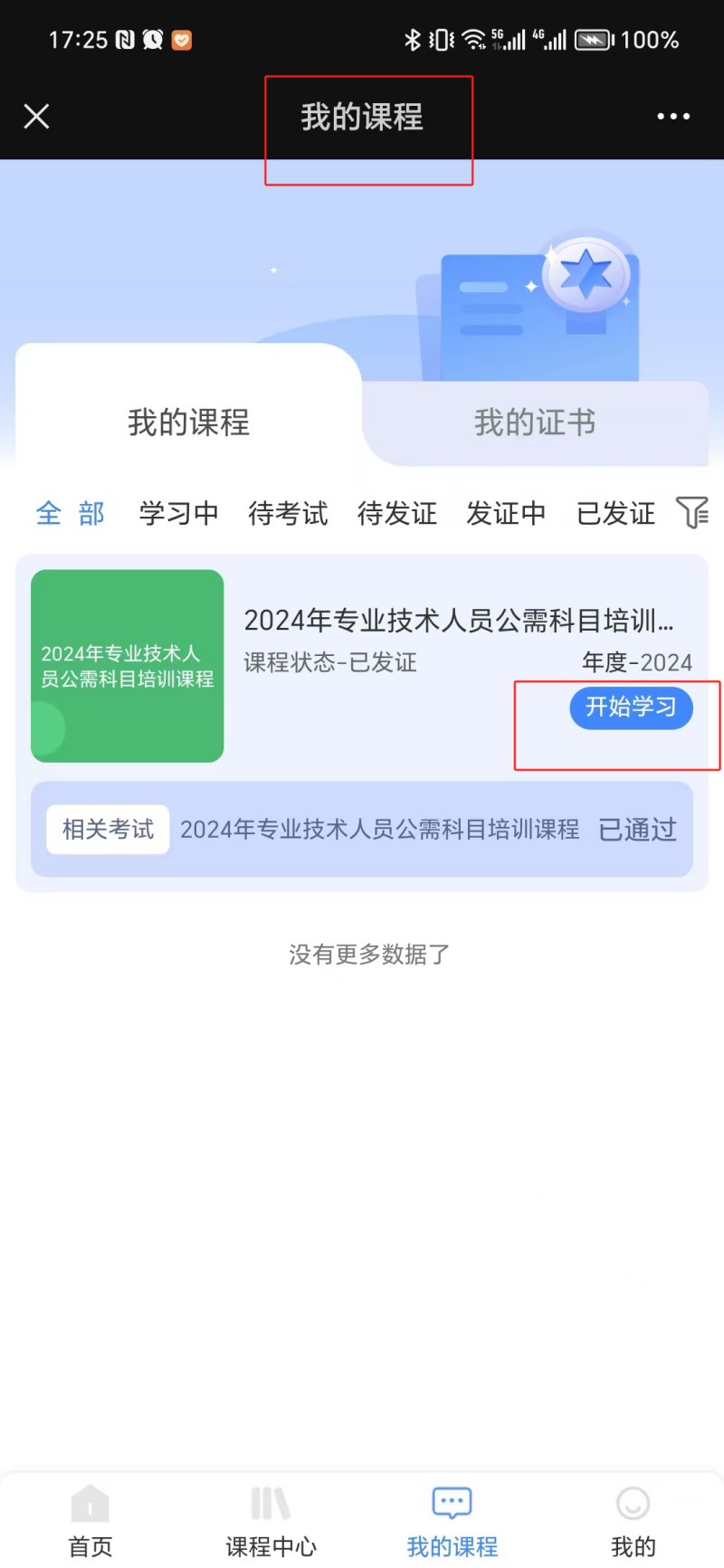Select the 已发证 filter
724x1568 pixels.
(x=615, y=513)
